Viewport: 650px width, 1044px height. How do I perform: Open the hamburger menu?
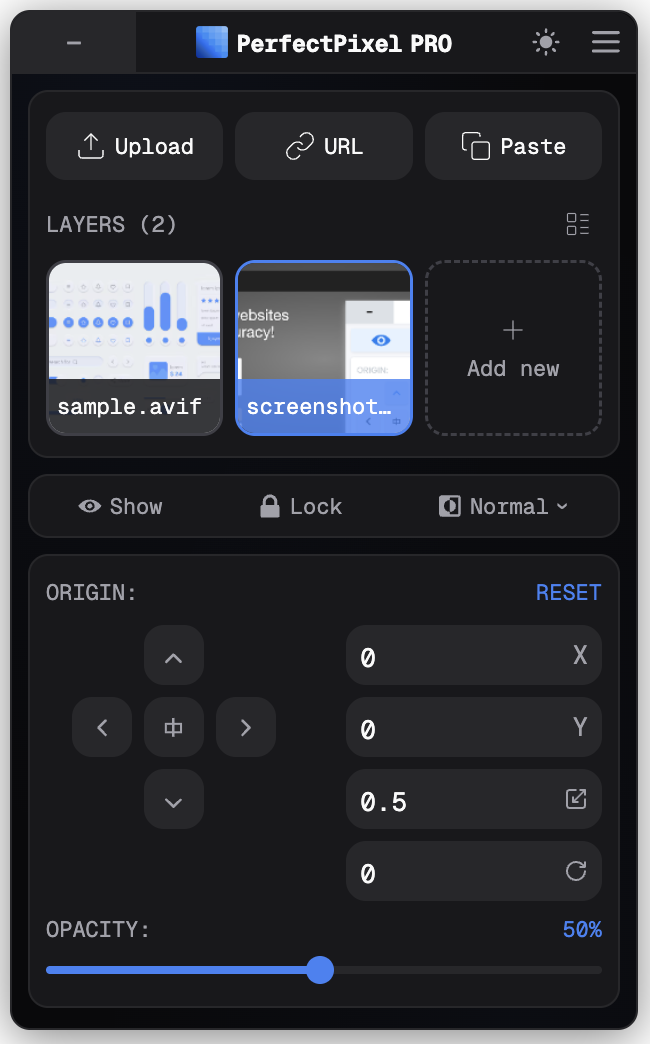pos(605,42)
